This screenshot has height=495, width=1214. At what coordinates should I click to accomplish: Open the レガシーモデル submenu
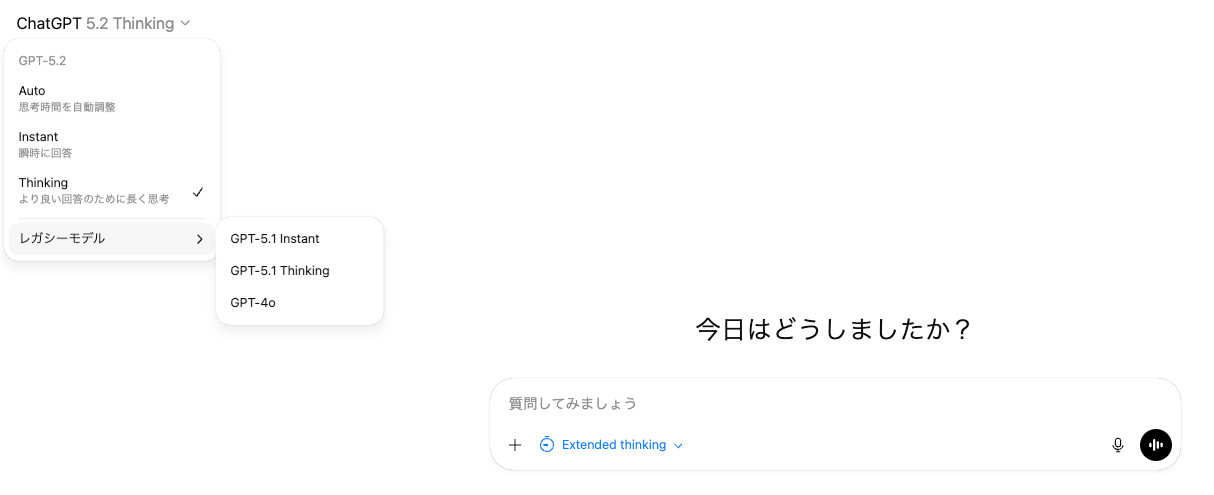(x=110, y=239)
